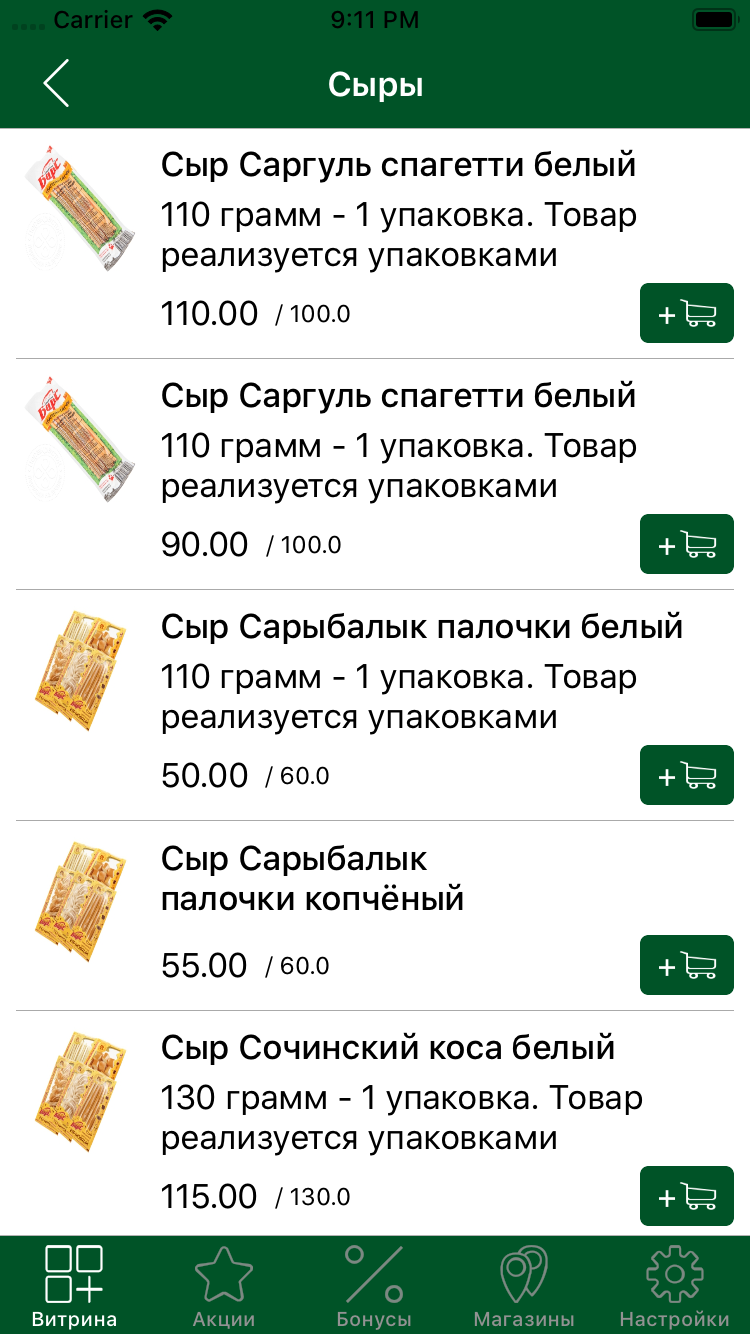Viewport: 750px width, 1334px height.
Task: Go to the Магазины tab
Action: (x=524, y=1285)
